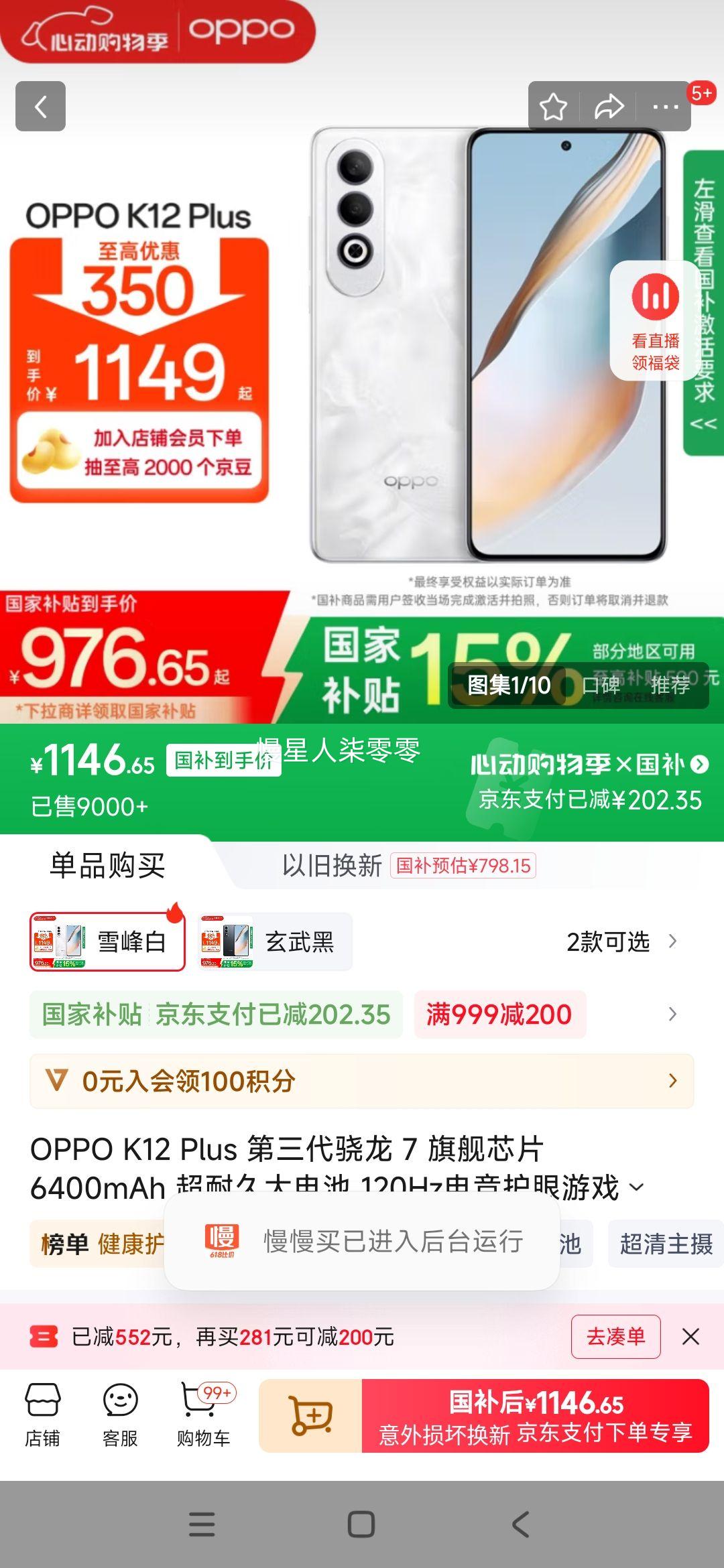Open the 店铺 store page
The width and height of the screenshot is (724, 1568).
click(43, 1415)
